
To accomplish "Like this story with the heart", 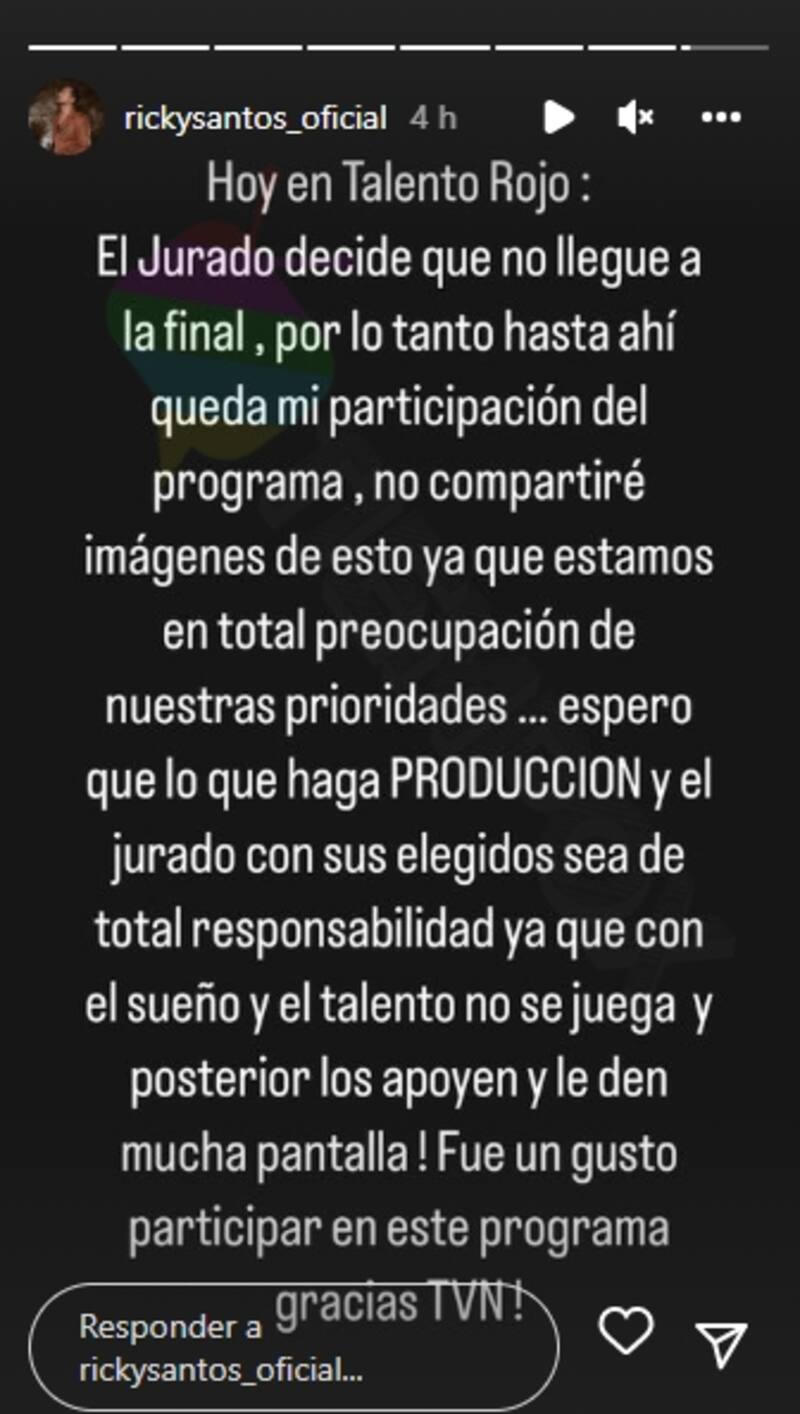I will click(625, 1332).
